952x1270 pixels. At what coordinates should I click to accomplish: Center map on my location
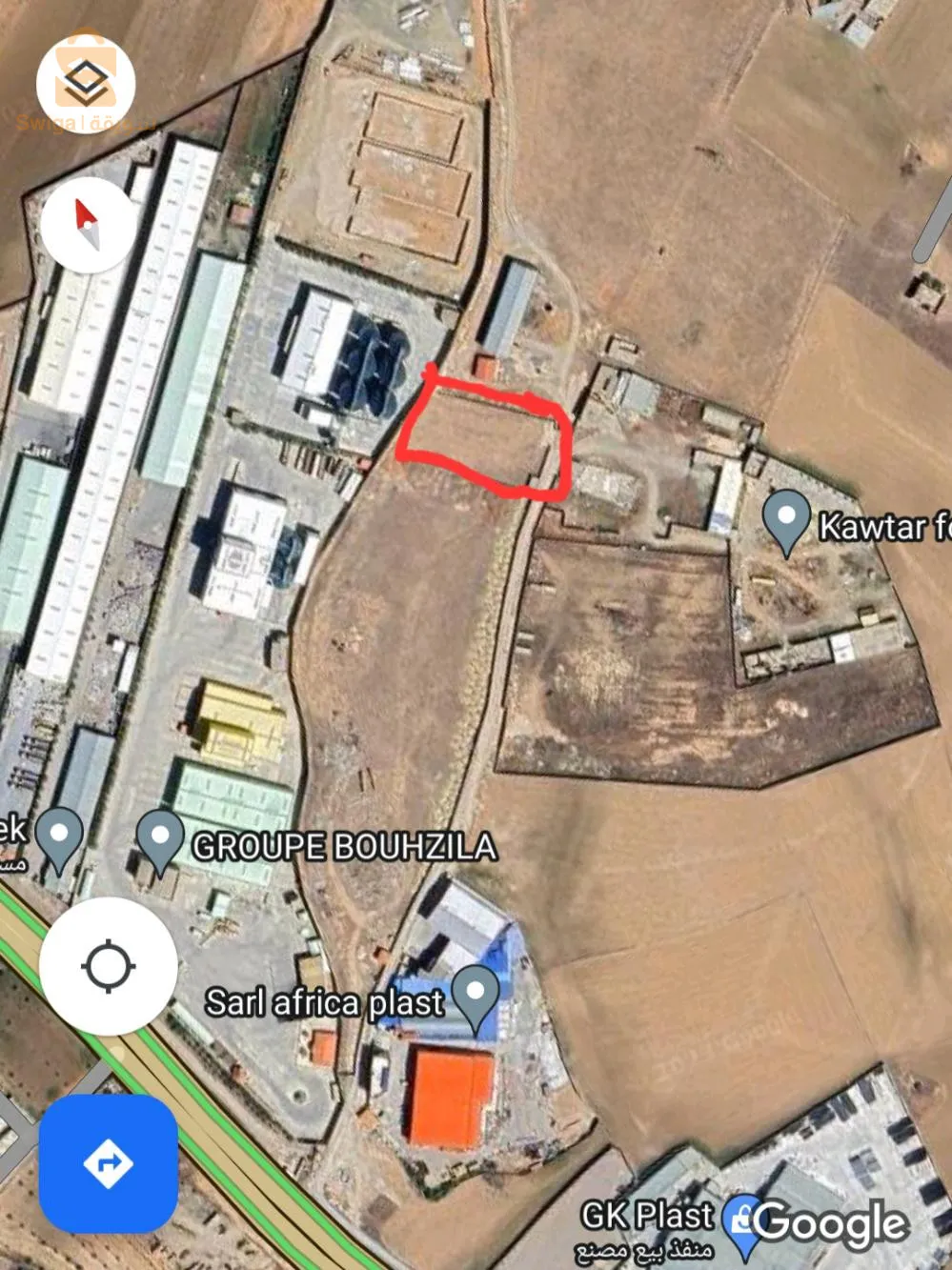[108, 966]
